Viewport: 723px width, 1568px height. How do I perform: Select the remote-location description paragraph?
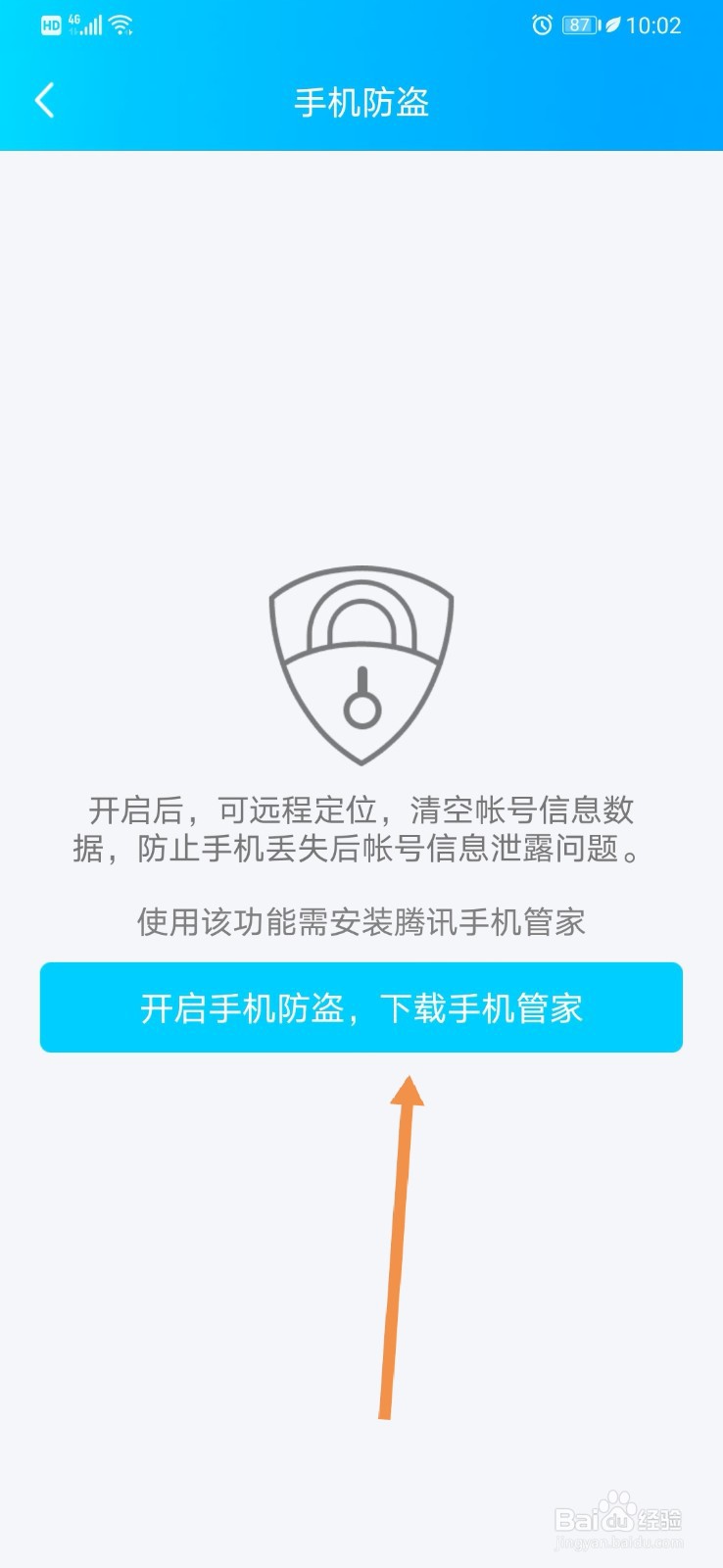(x=361, y=831)
